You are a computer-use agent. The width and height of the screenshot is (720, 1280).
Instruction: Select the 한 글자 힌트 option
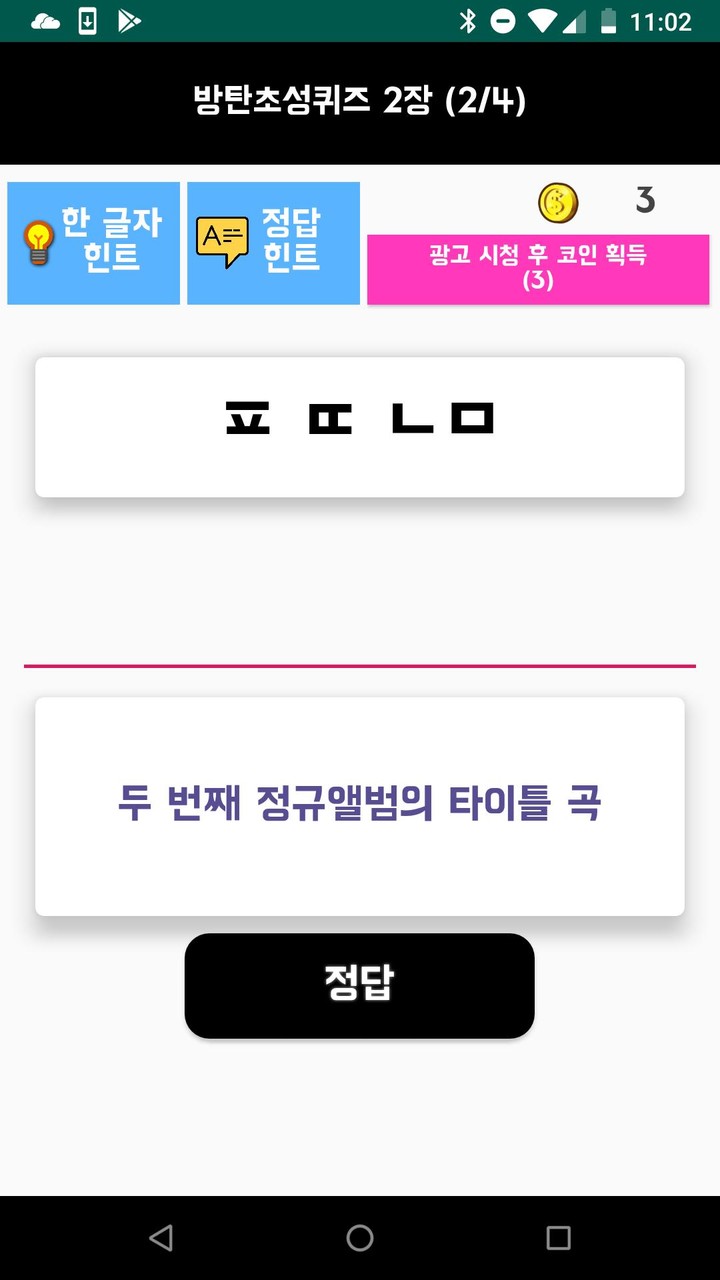click(93, 241)
